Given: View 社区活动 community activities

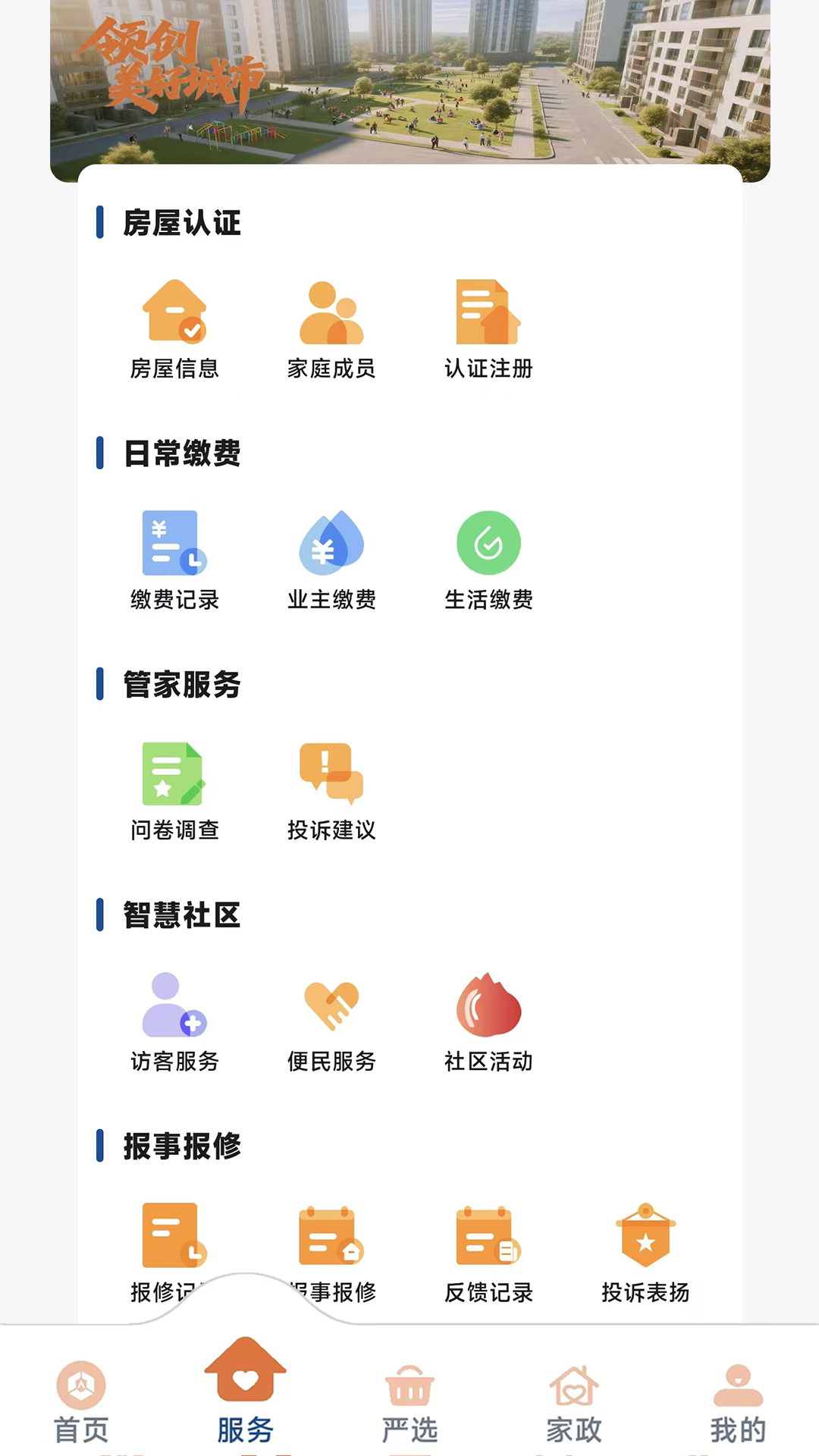Looking at the screenshot, I should pos(488,1009).
